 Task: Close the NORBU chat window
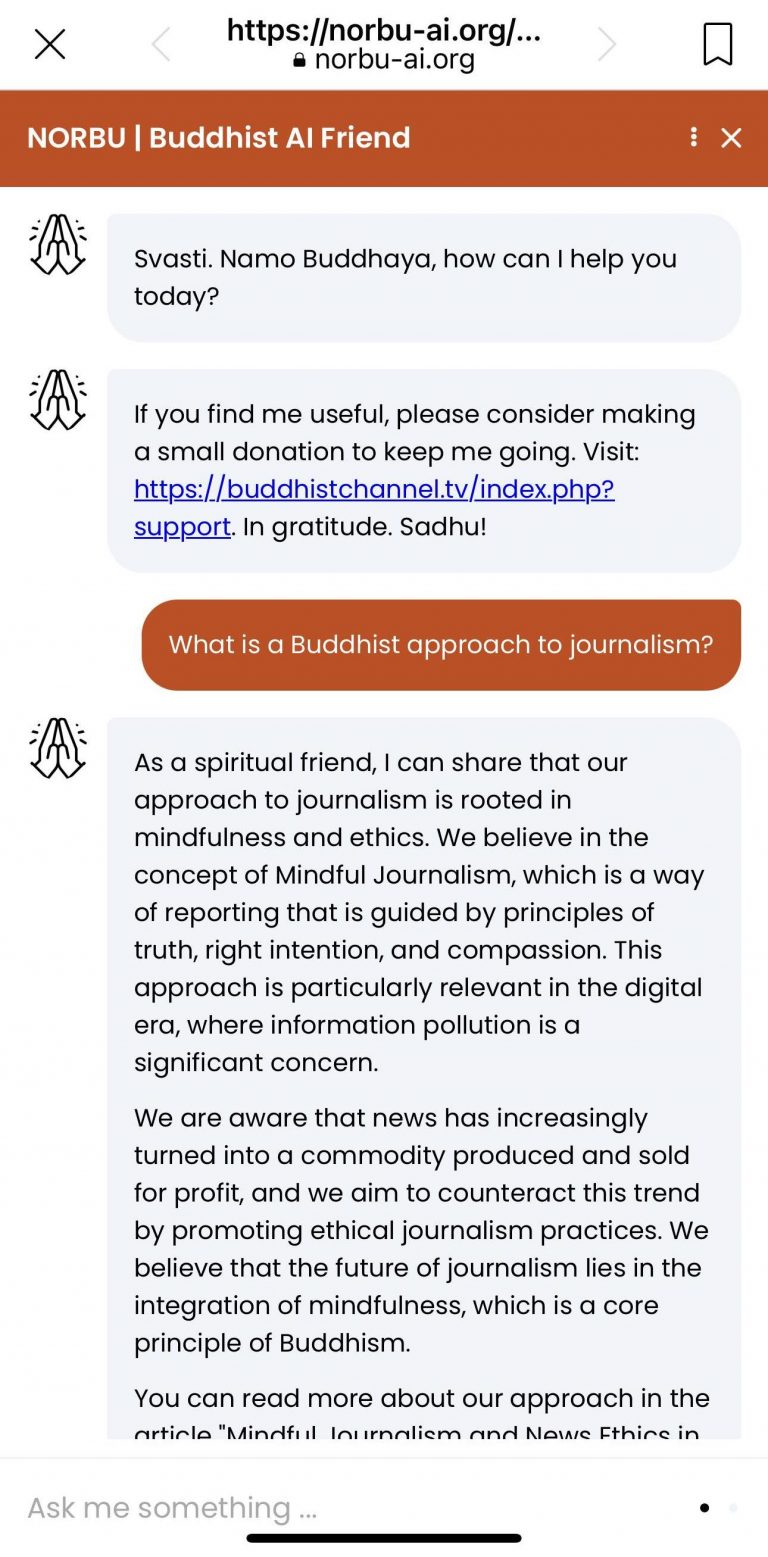tap(732, 138)
